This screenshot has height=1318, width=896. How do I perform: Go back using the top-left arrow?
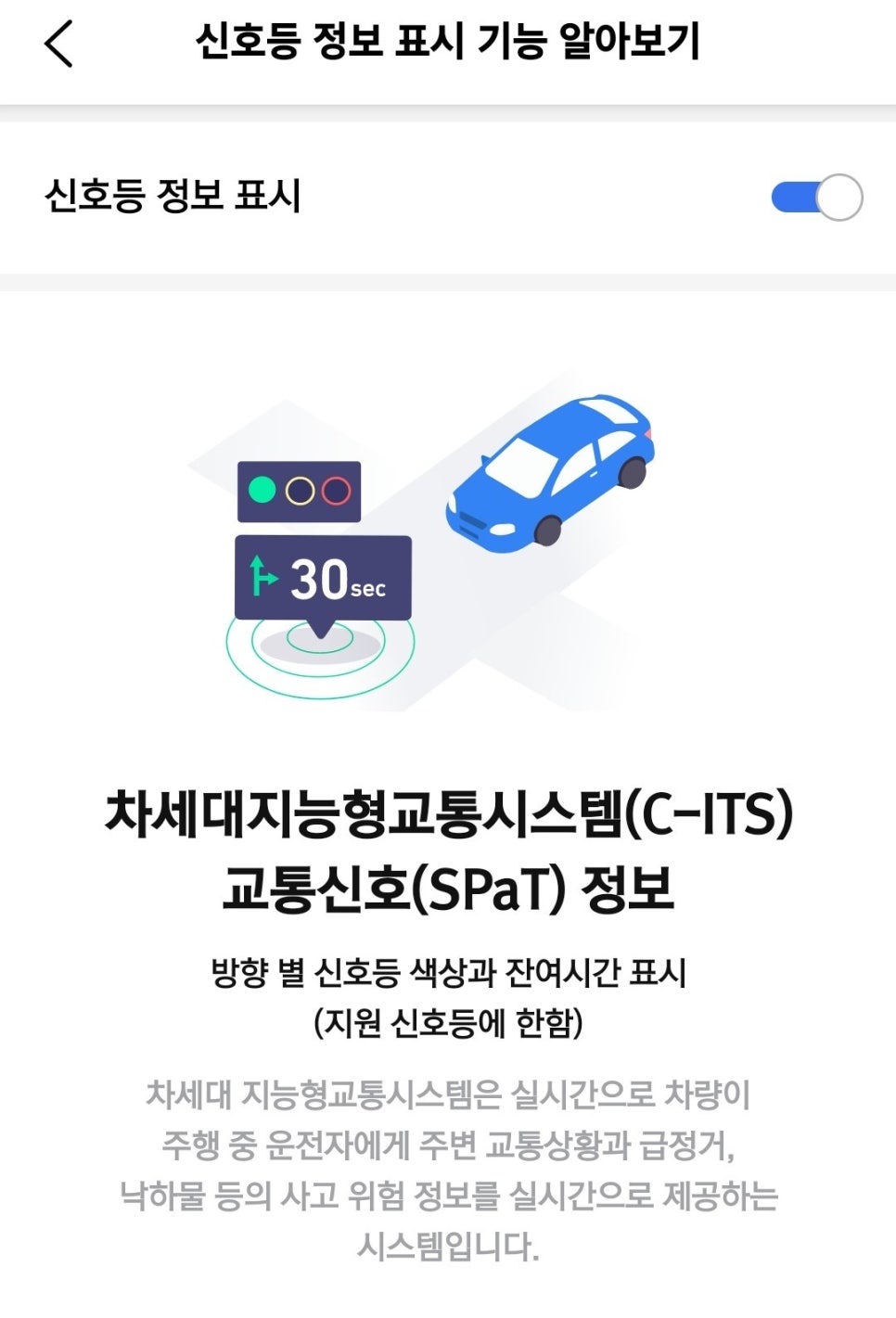(58, 44)
